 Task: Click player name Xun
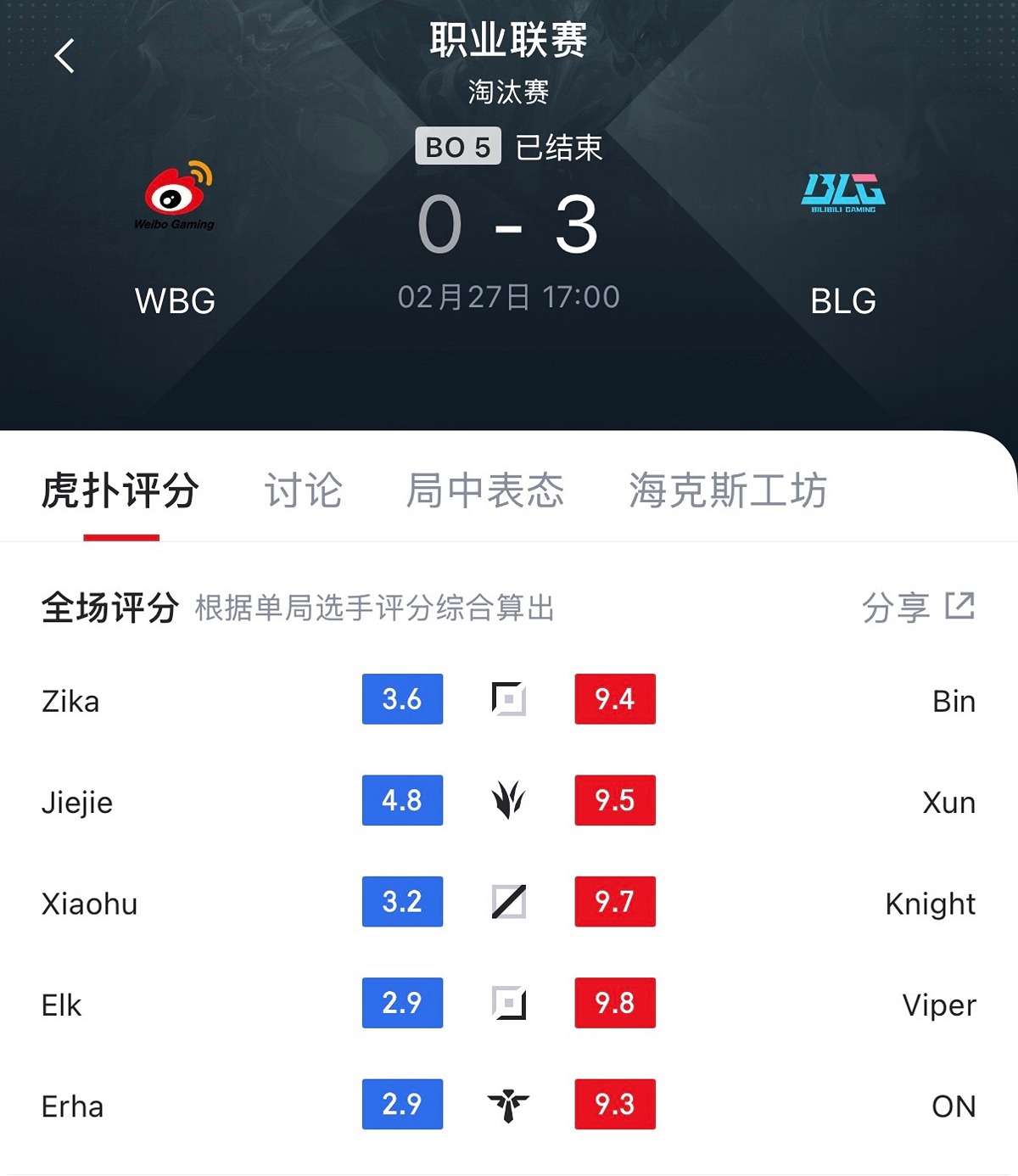948,802
